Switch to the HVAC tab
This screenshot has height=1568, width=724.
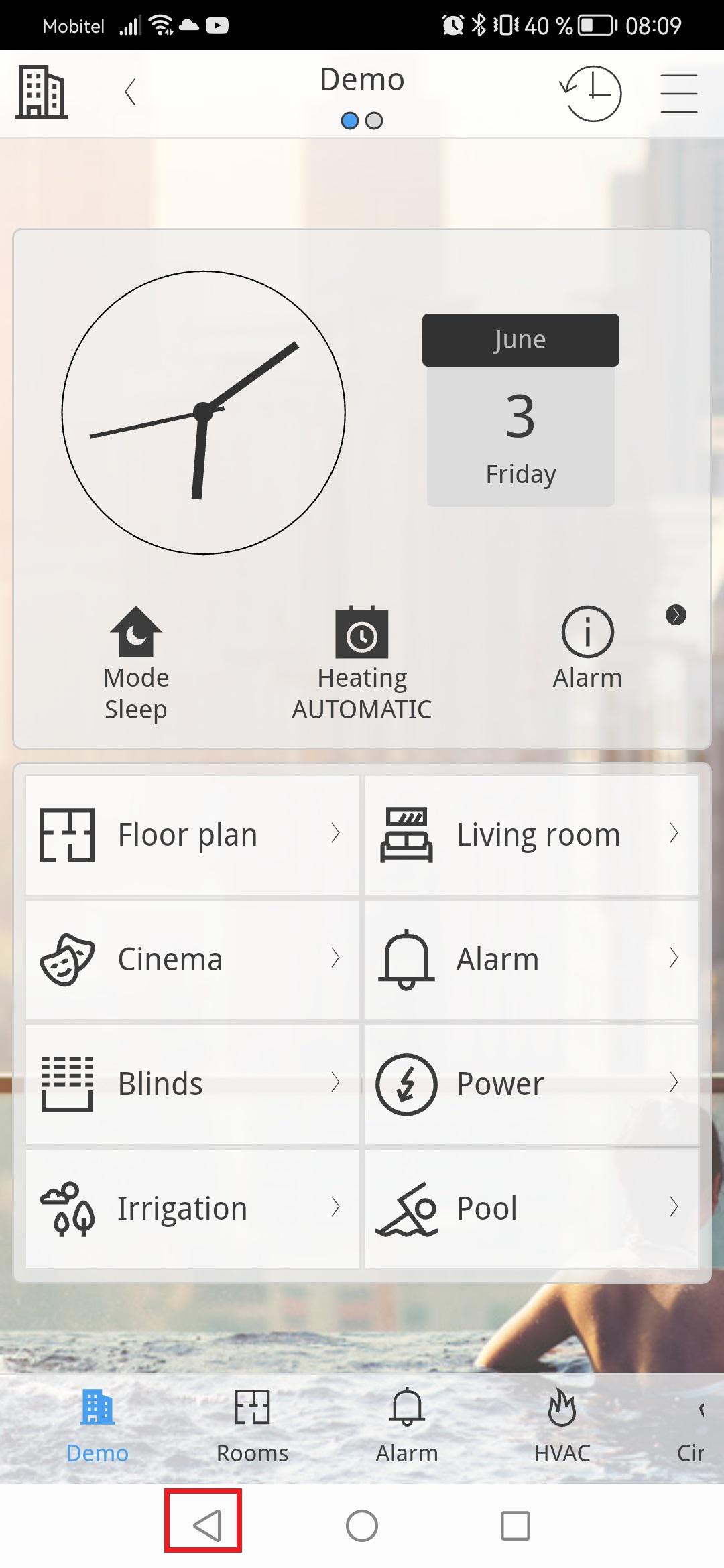coord(562,1425)
